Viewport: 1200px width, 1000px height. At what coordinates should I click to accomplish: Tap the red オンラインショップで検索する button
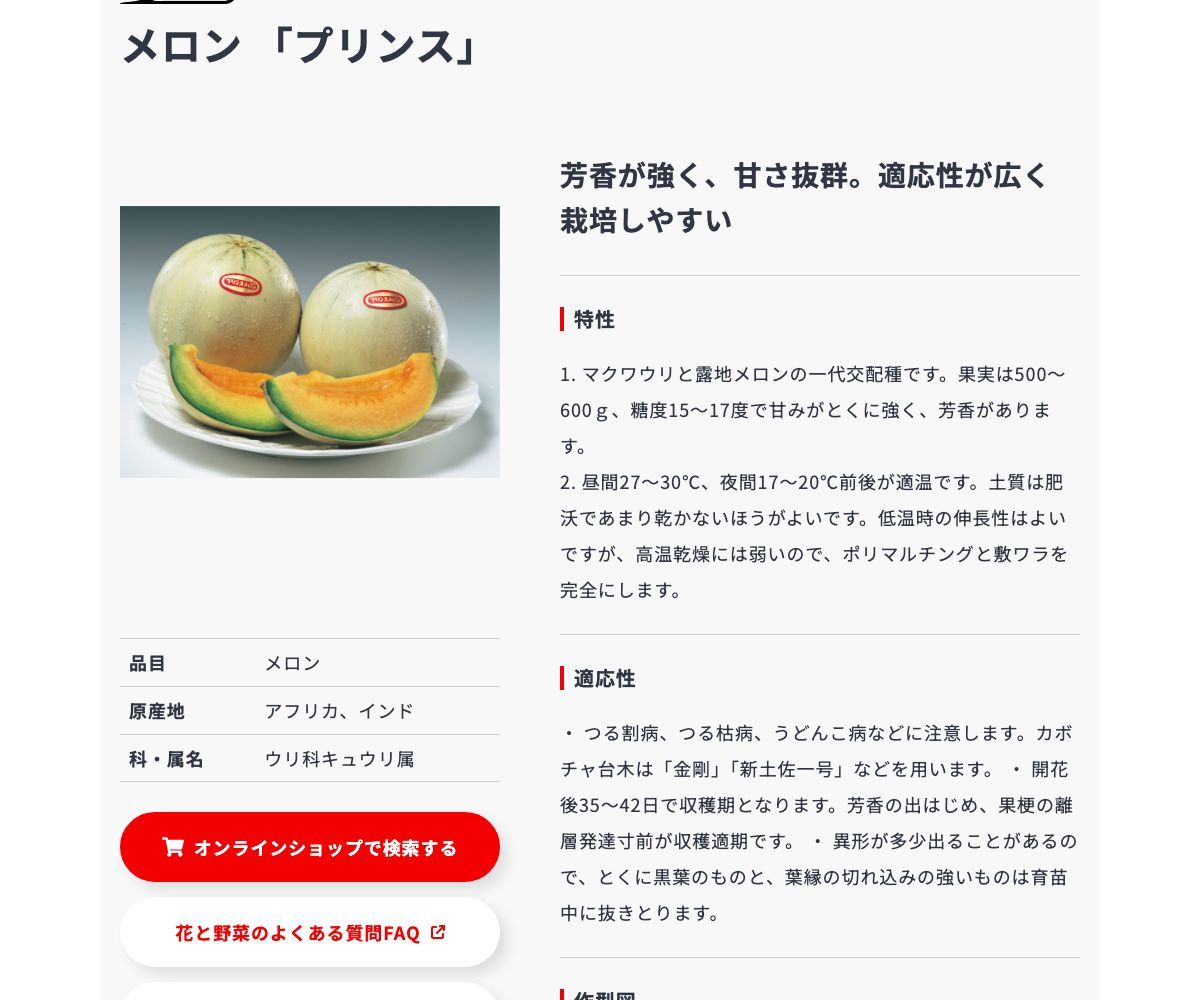pos(310,847)
